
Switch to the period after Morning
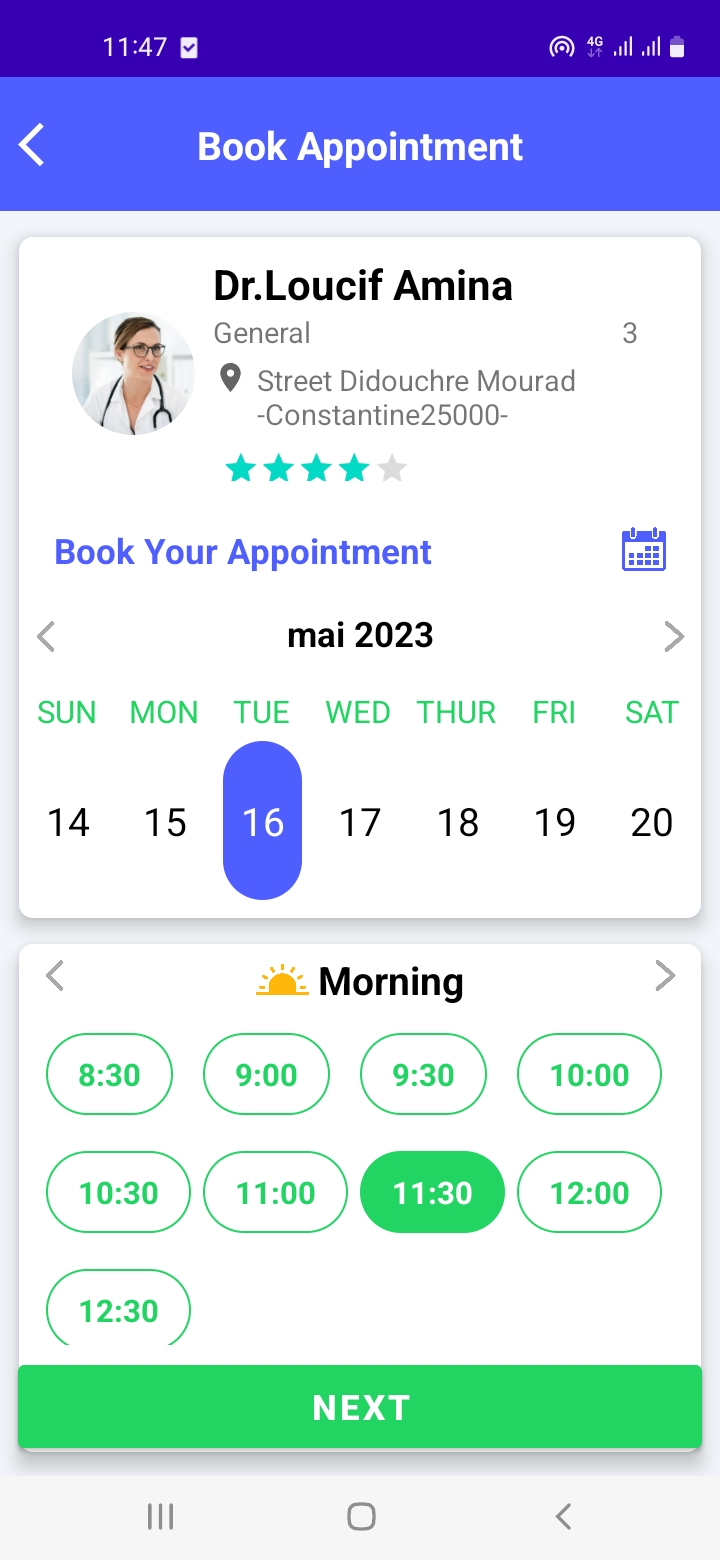pyautogui.click(x=665, y=976)
